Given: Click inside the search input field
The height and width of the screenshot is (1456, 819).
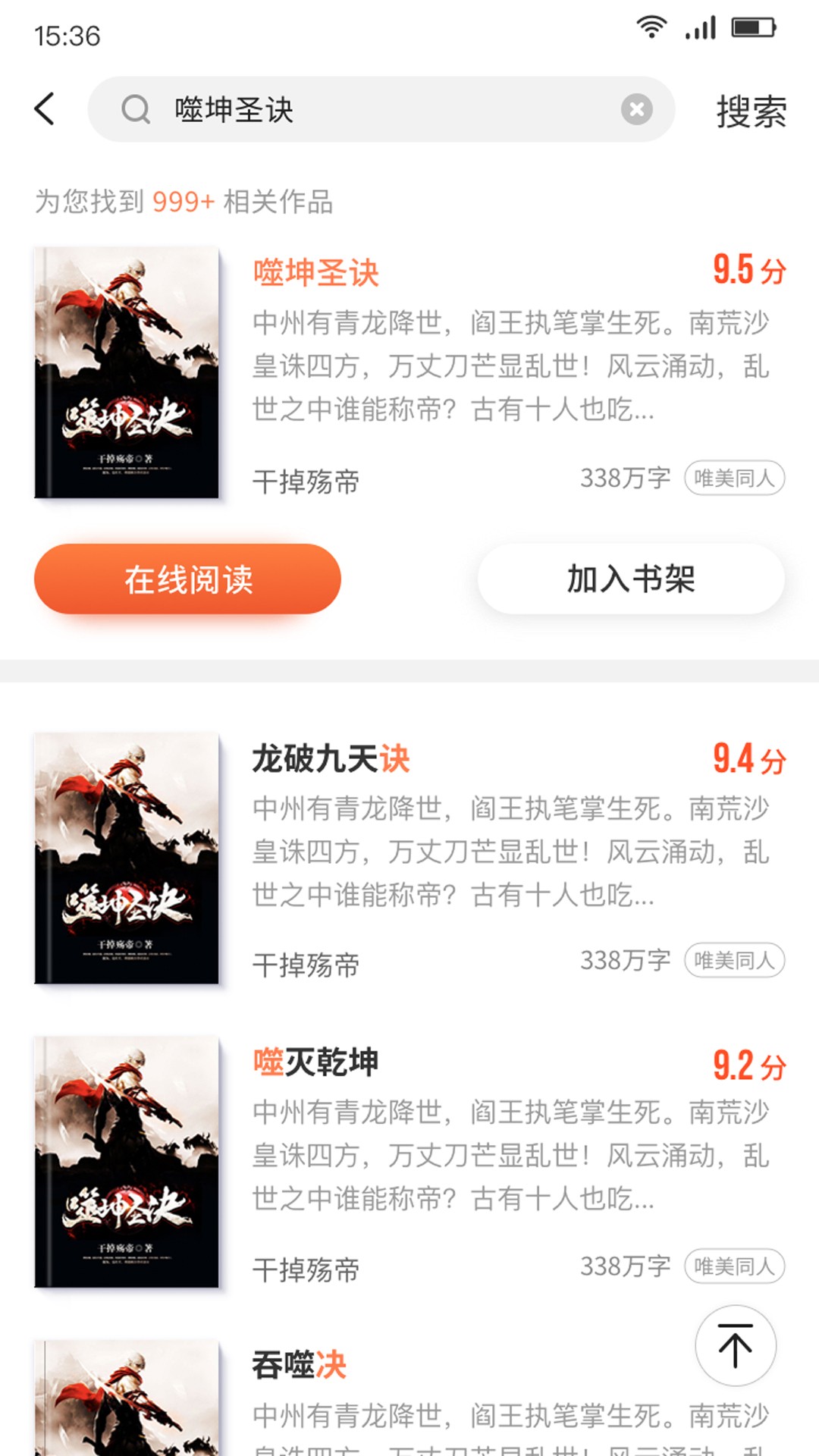Looking at the screenshot, I should (x=379, y=109).
